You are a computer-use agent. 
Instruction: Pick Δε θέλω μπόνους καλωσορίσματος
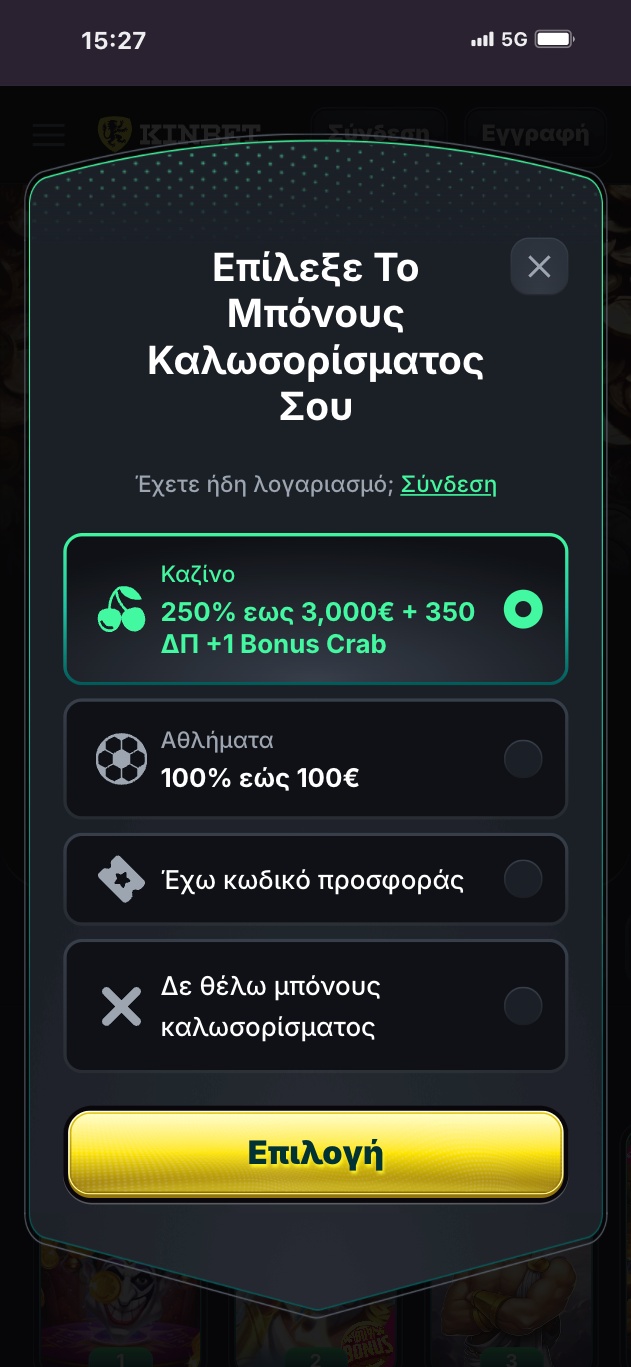click(316, 1006)
